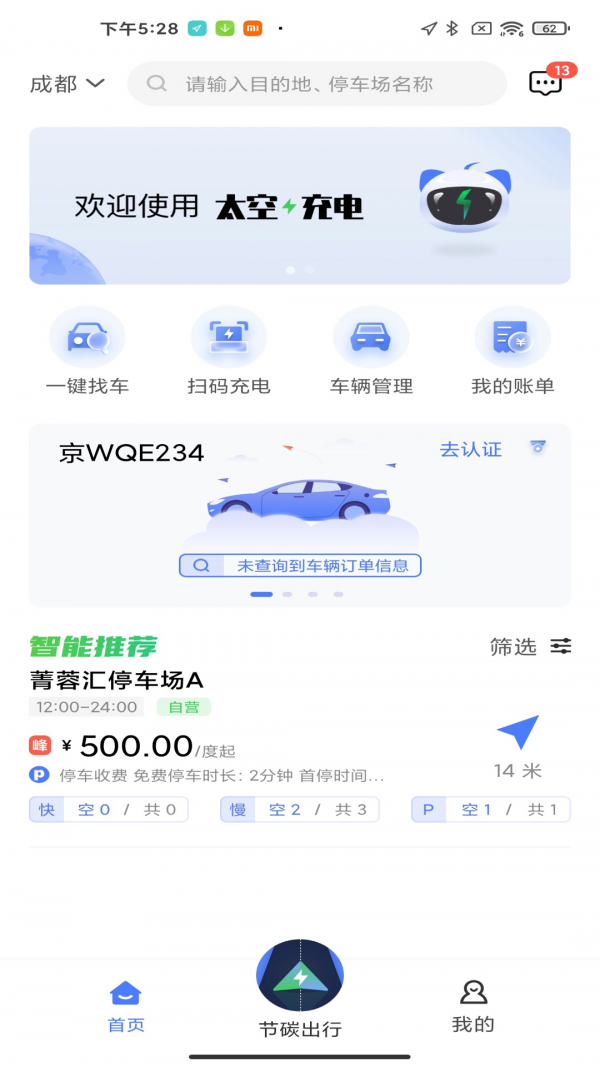Tap 去认证 to verify the vehicle
The width and height of the screenshot is (600, 1067).
pos(471,450)
